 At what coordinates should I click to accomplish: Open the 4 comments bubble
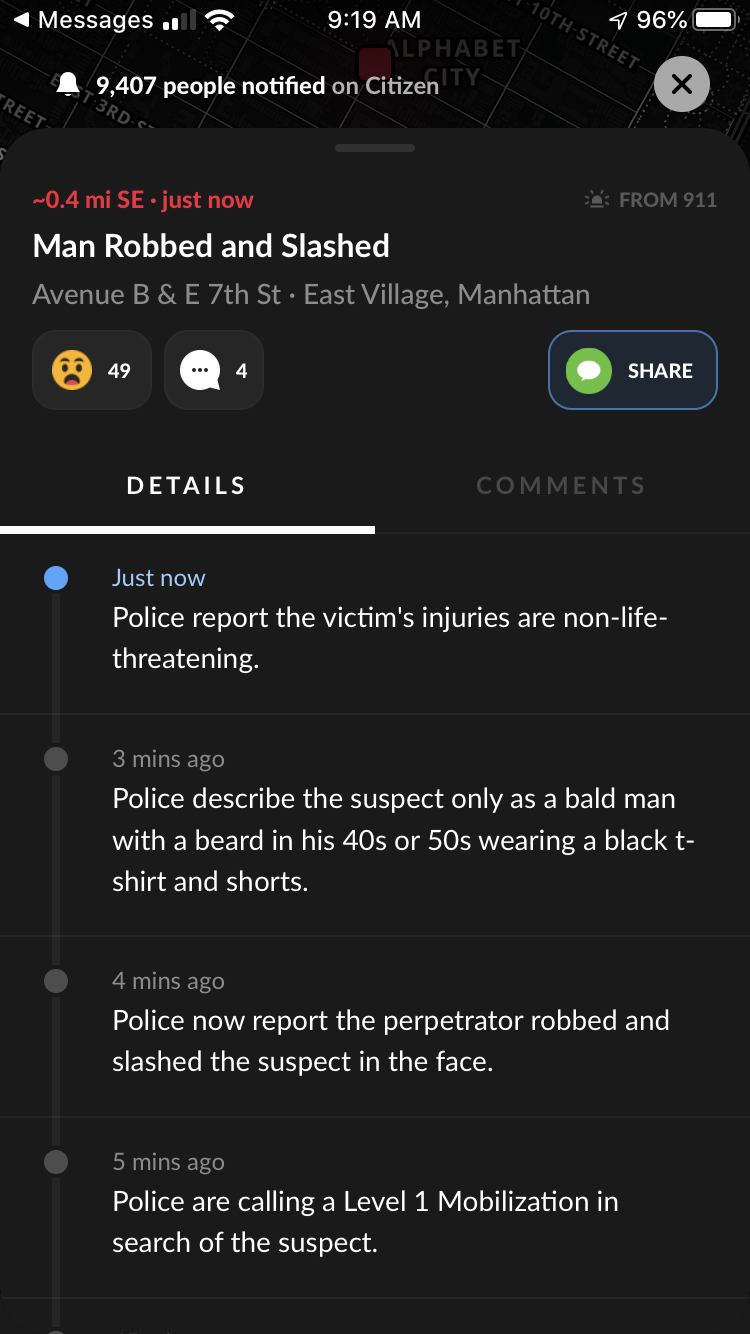213,371
